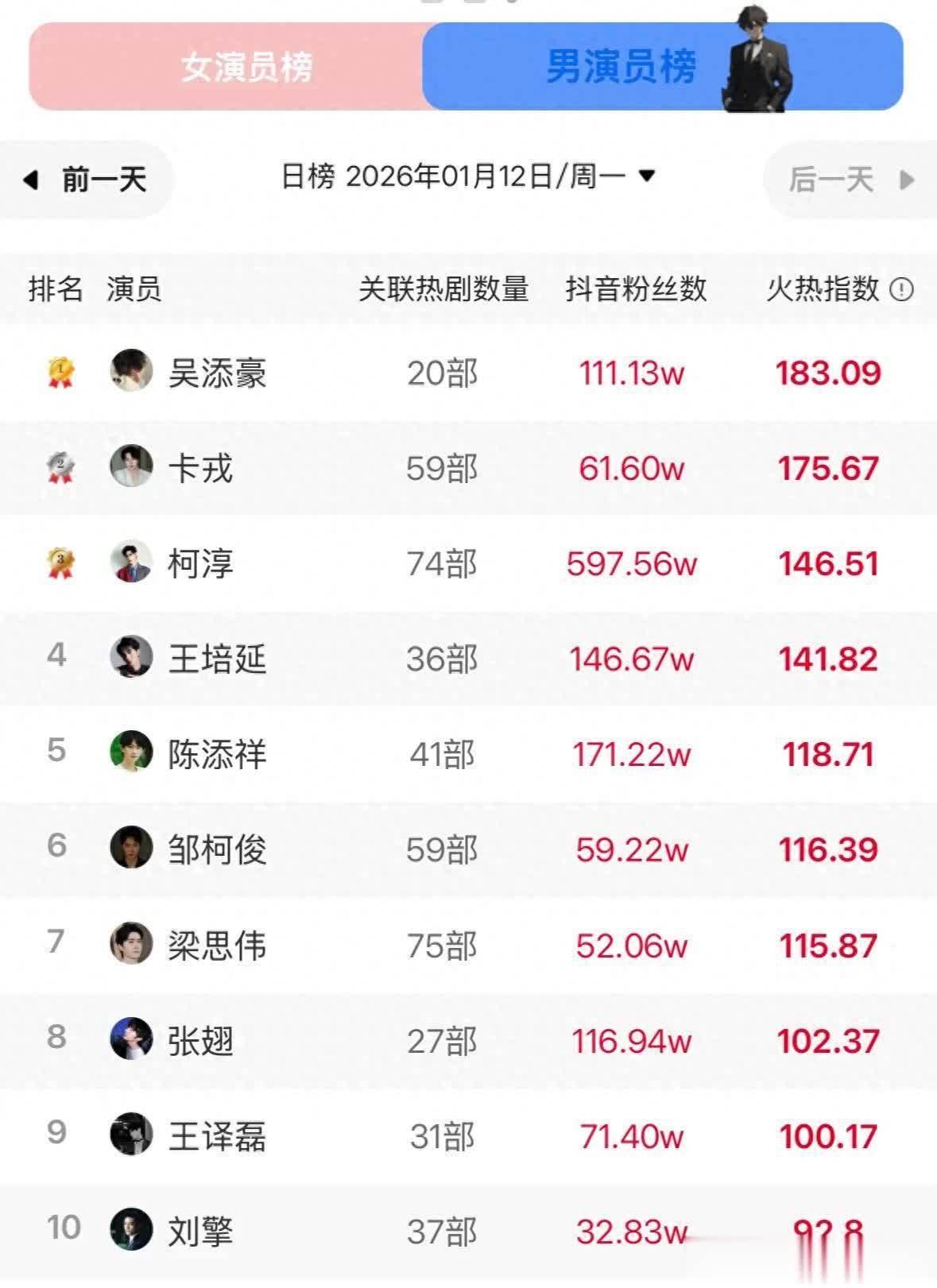The image size is (937, 1288).
Task: Go to 前一天 ranking
Action: pos(87,180)
